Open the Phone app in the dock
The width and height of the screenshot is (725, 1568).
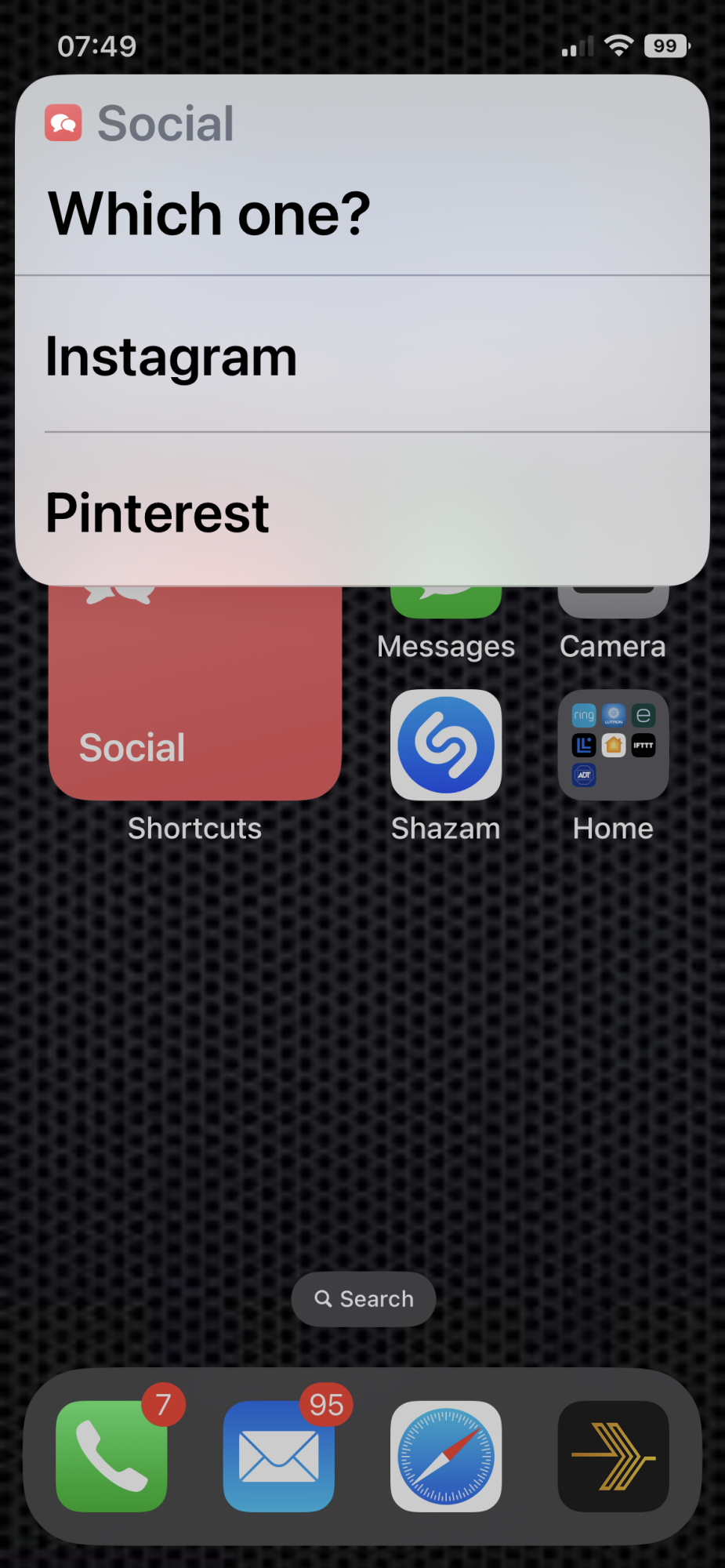(x=111, y=1457)
